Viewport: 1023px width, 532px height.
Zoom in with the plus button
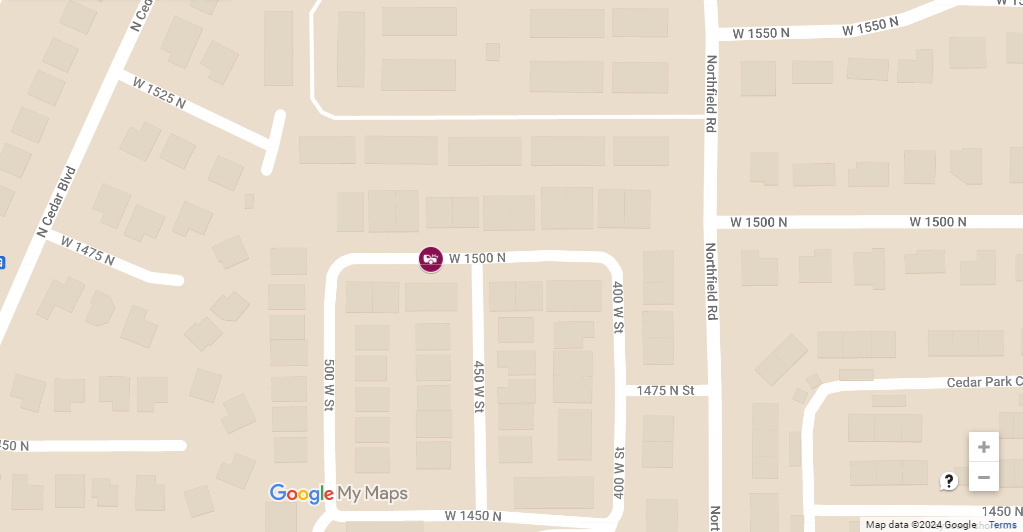(983, 447)
